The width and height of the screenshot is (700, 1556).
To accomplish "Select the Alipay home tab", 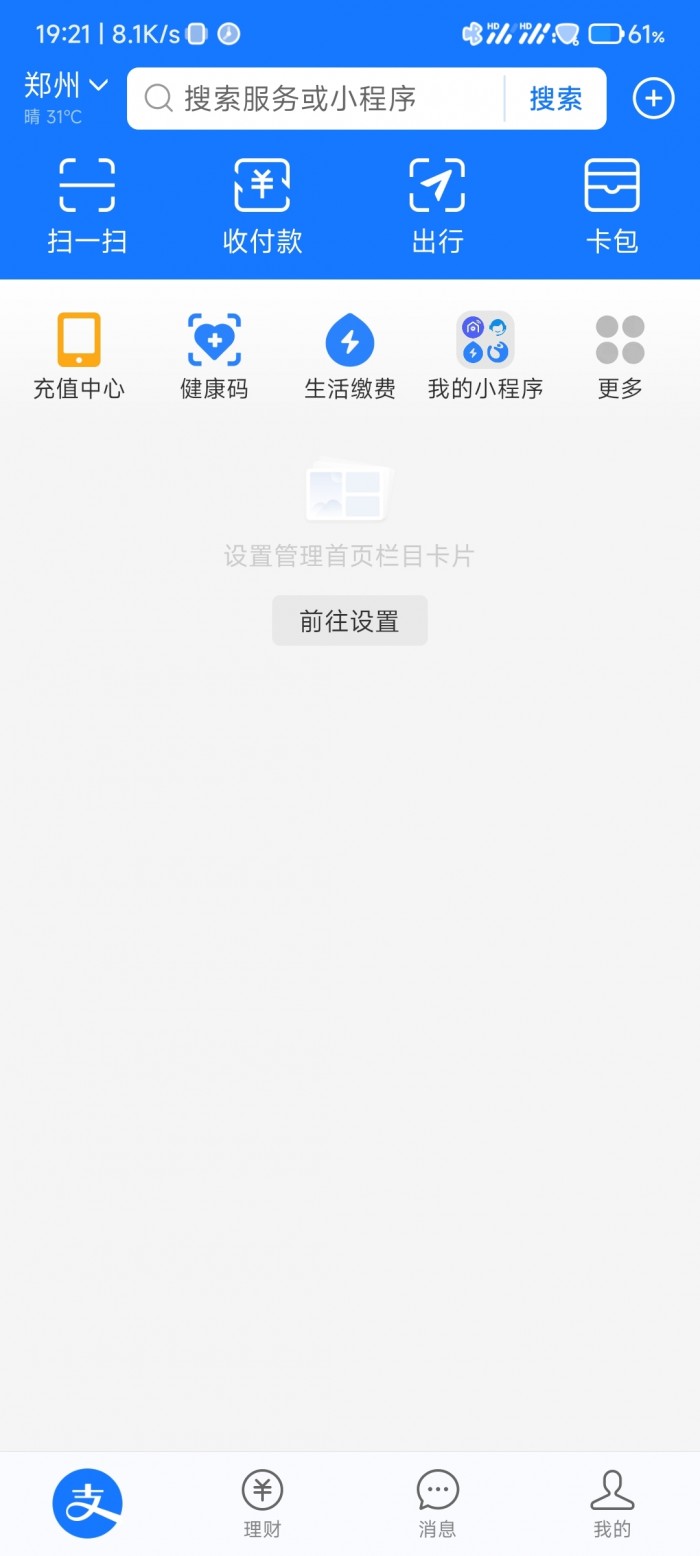I will pos(87,1503).
